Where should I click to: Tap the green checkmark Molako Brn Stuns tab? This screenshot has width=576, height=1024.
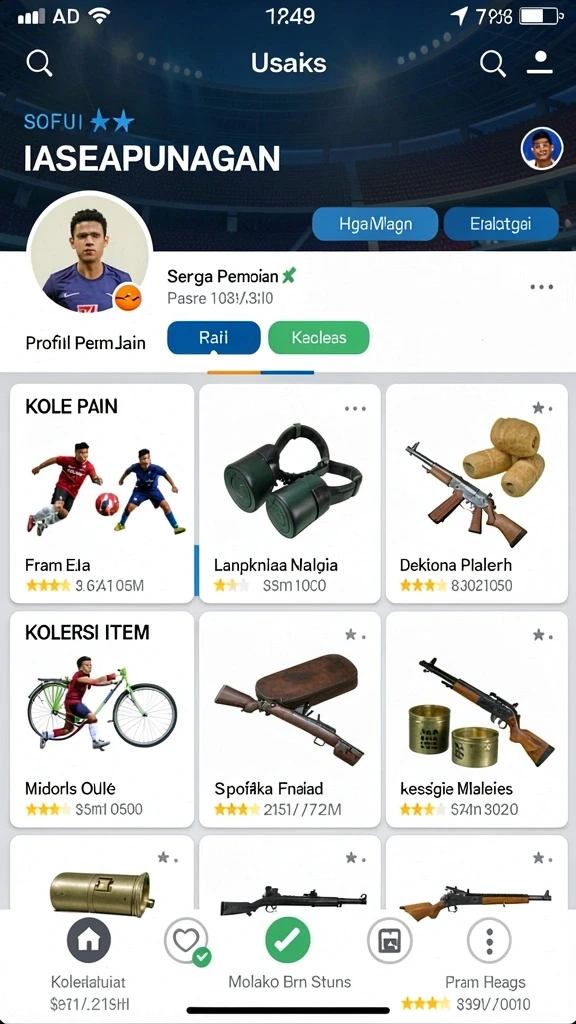tap(288, 940)
